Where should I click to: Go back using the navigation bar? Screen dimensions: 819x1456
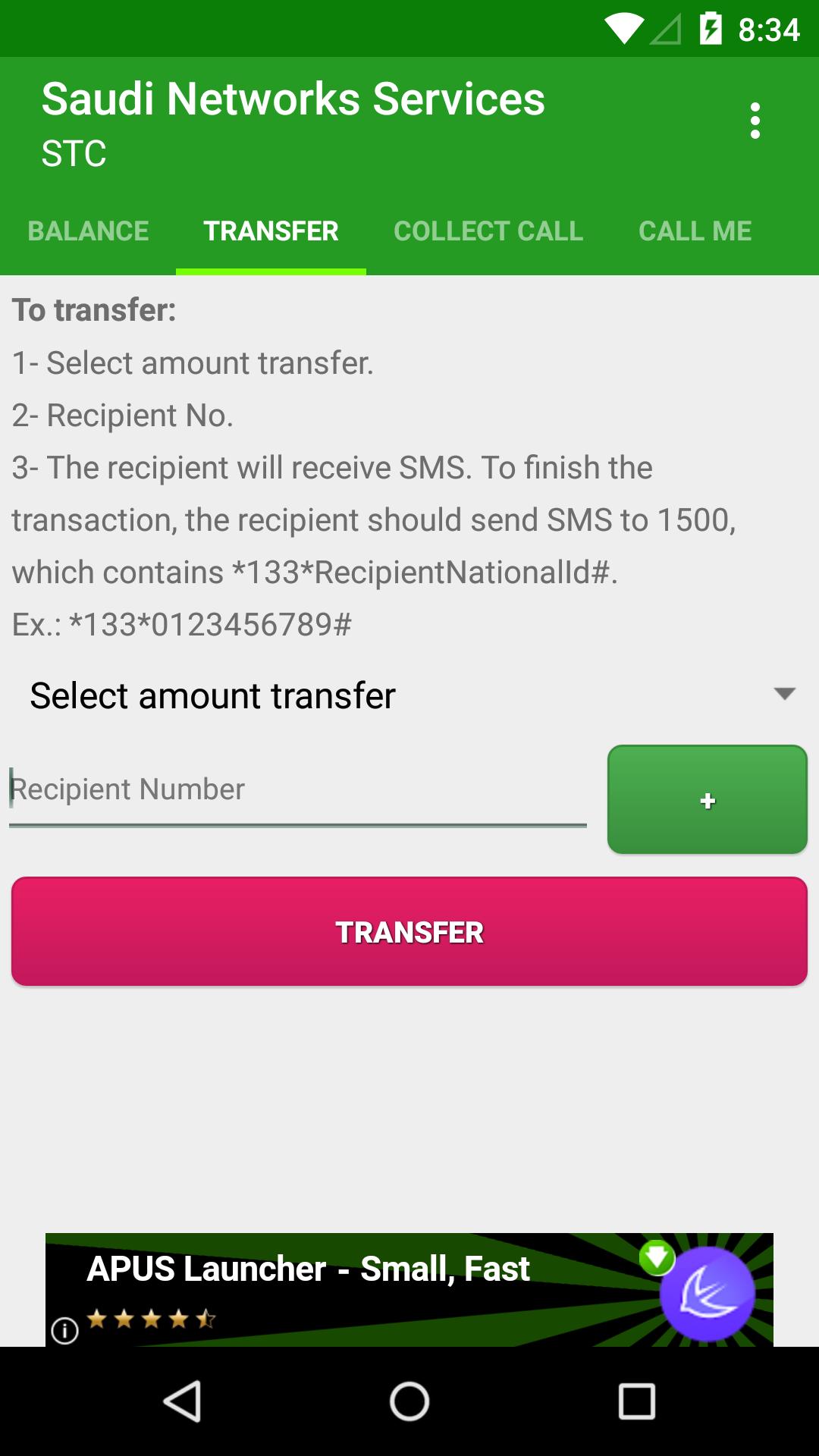(183, 1401)
